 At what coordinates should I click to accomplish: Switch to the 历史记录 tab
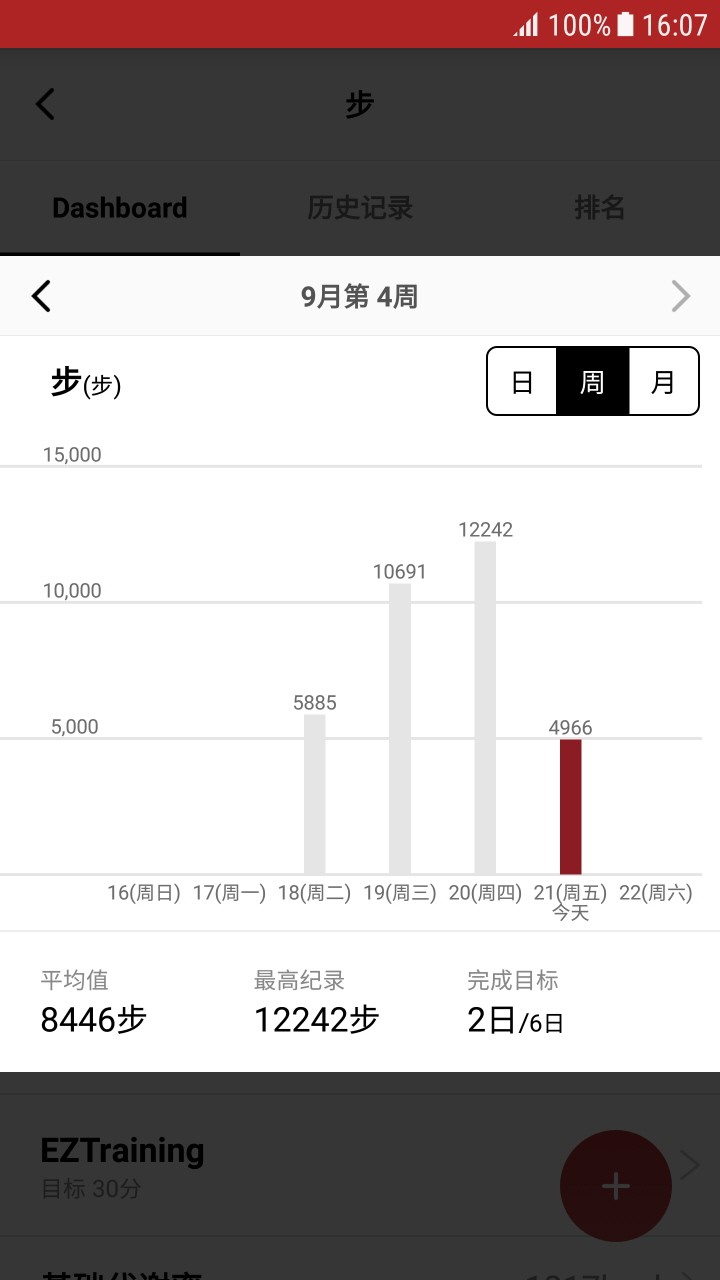360,208
